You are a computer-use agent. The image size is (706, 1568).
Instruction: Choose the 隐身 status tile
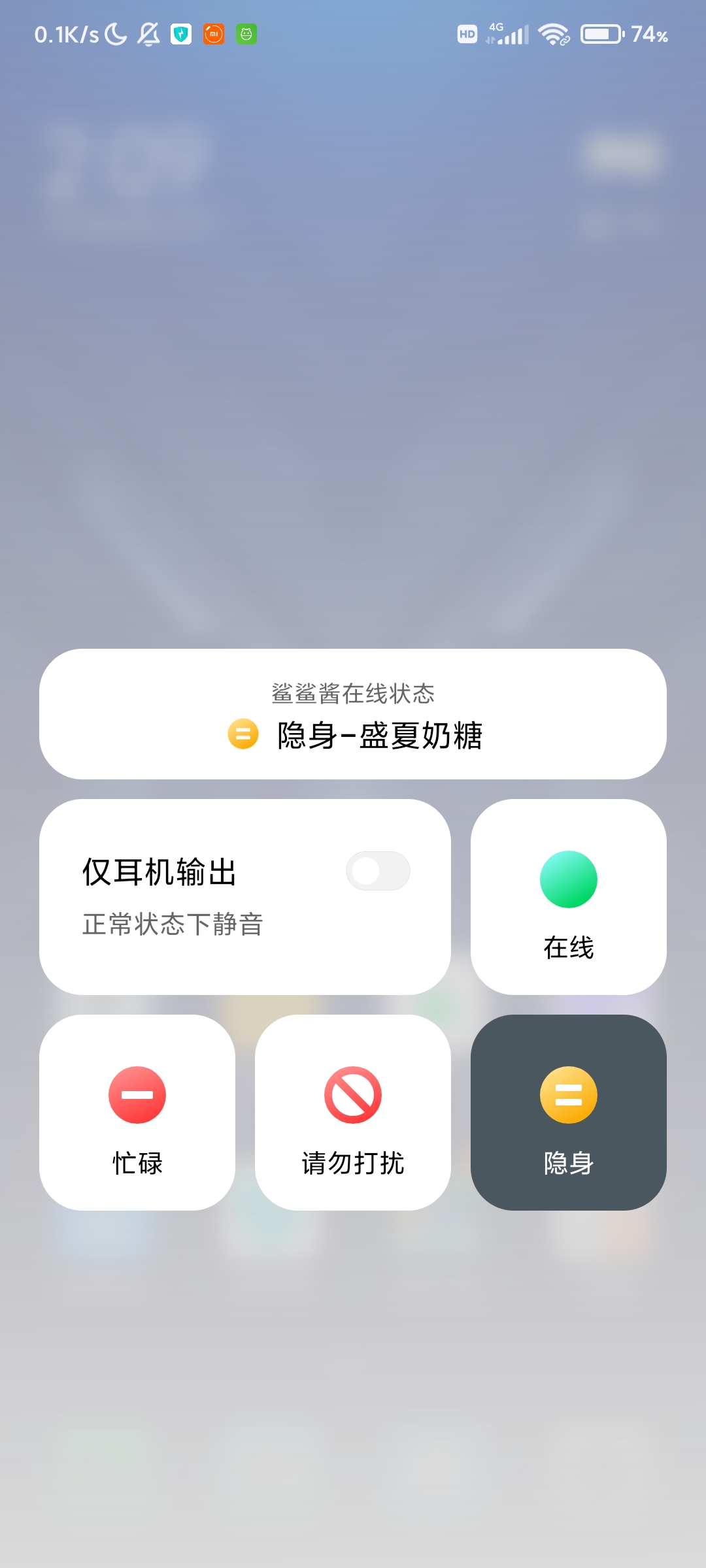(569, 1113)
